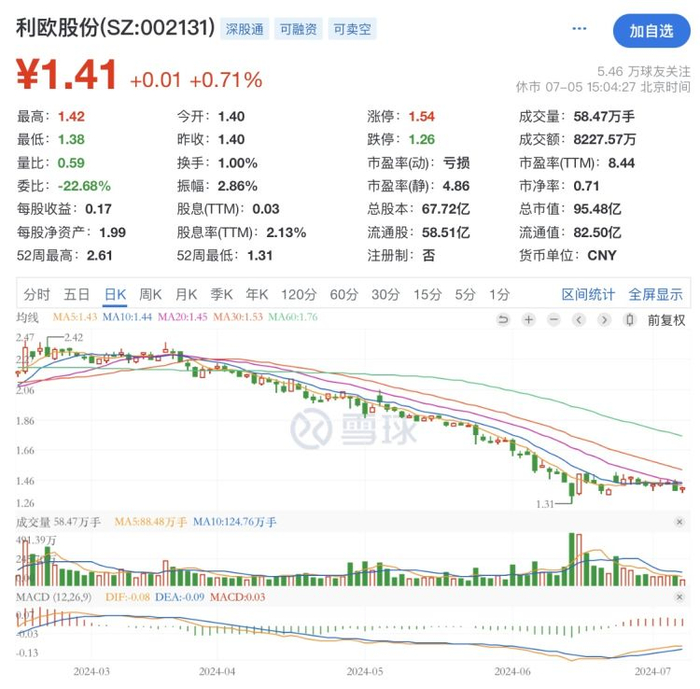The height and width of the screenshot is (689, 700).
Task: Open the 前复权 adjustment dropdown
Action: coord(667,320)
